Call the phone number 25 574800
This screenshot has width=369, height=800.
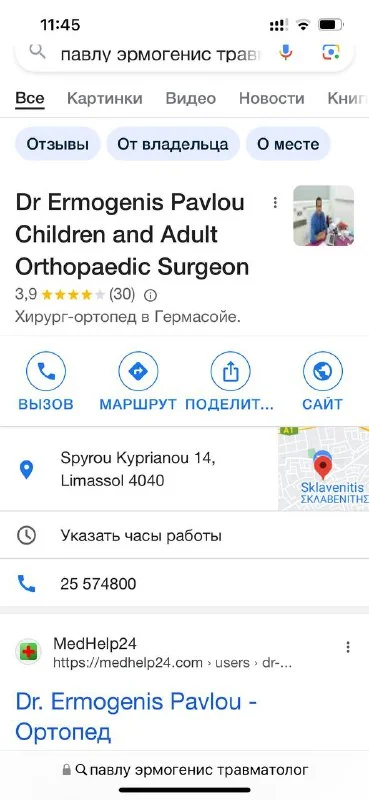184,583
